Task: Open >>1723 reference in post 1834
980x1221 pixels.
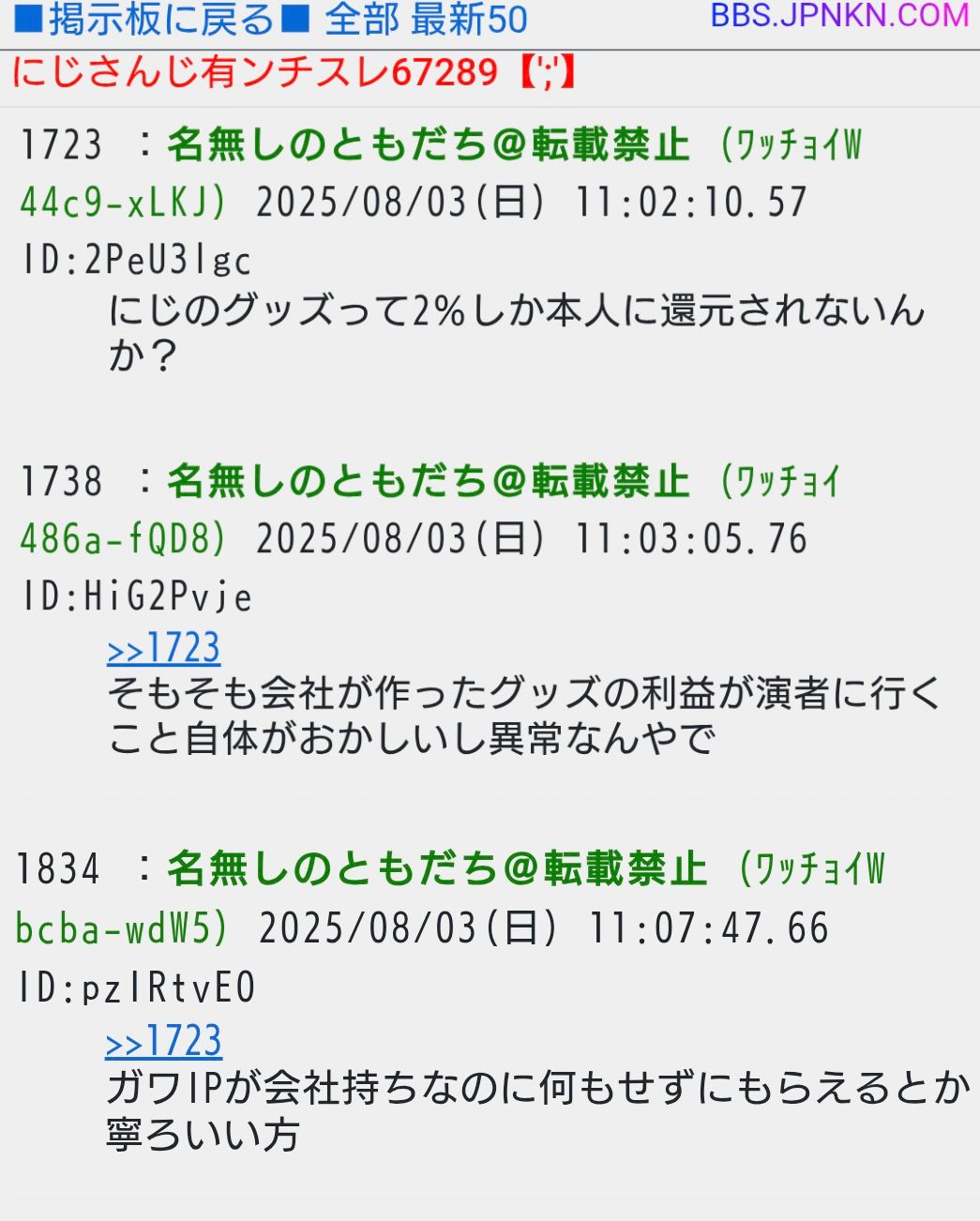Action: click(x=164, y=1042)
